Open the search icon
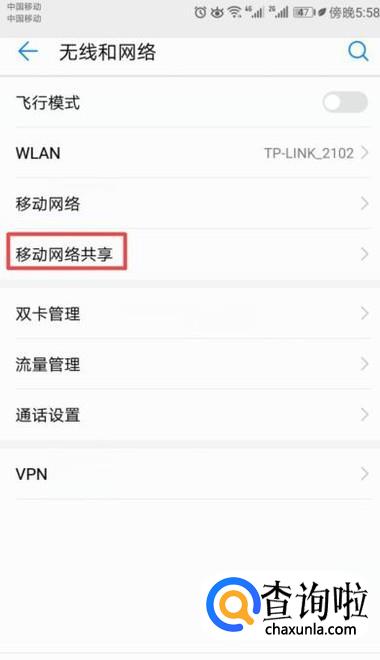This screenshot has width=380, height=660. [358, 52]
